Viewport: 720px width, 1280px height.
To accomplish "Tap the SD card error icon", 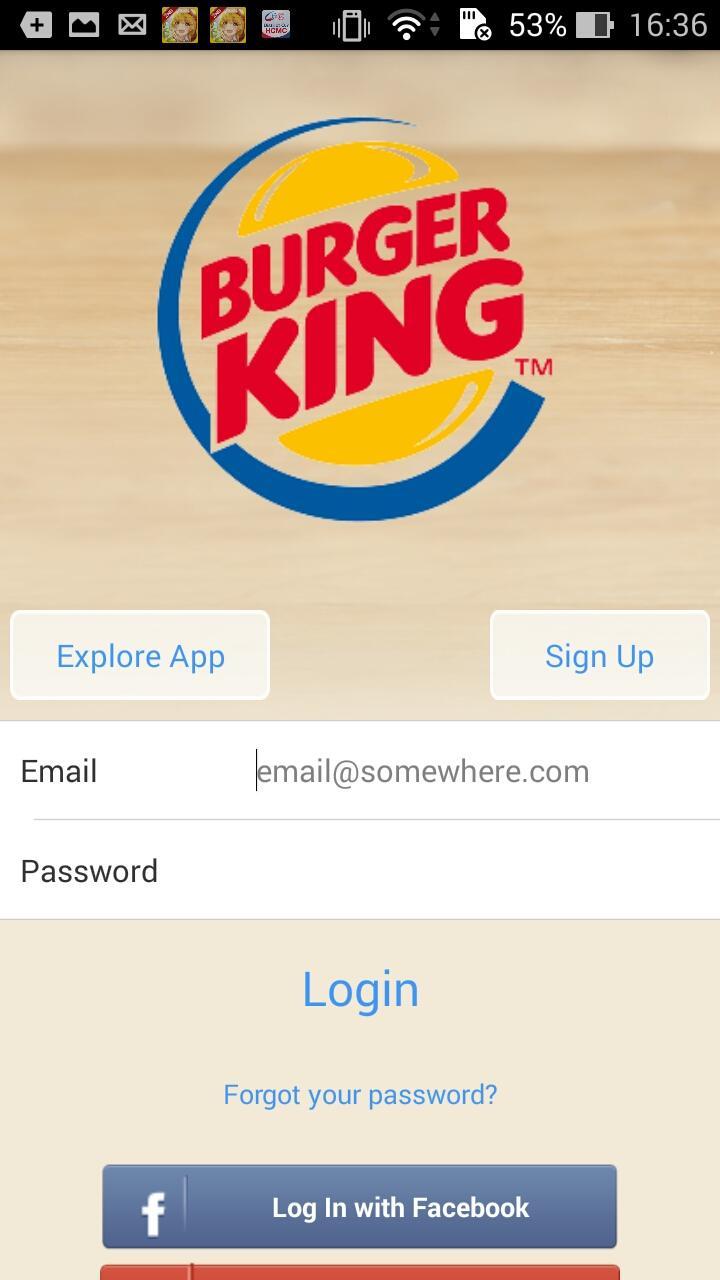I will [x=476, y=24].
